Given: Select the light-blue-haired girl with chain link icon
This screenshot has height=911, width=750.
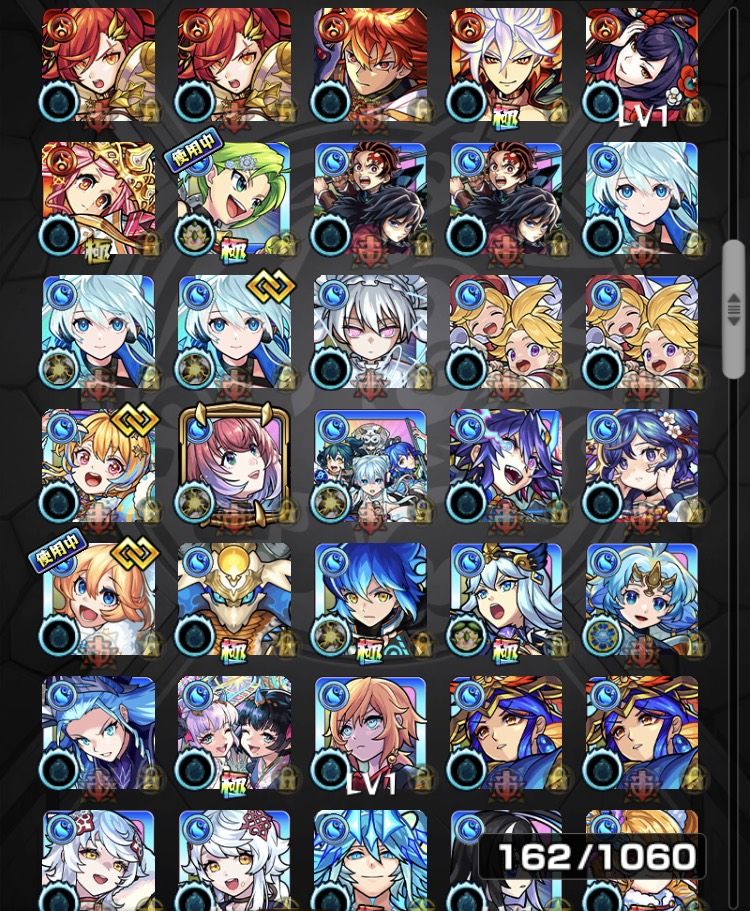Looking at the screenshot, I should [234, 333].
